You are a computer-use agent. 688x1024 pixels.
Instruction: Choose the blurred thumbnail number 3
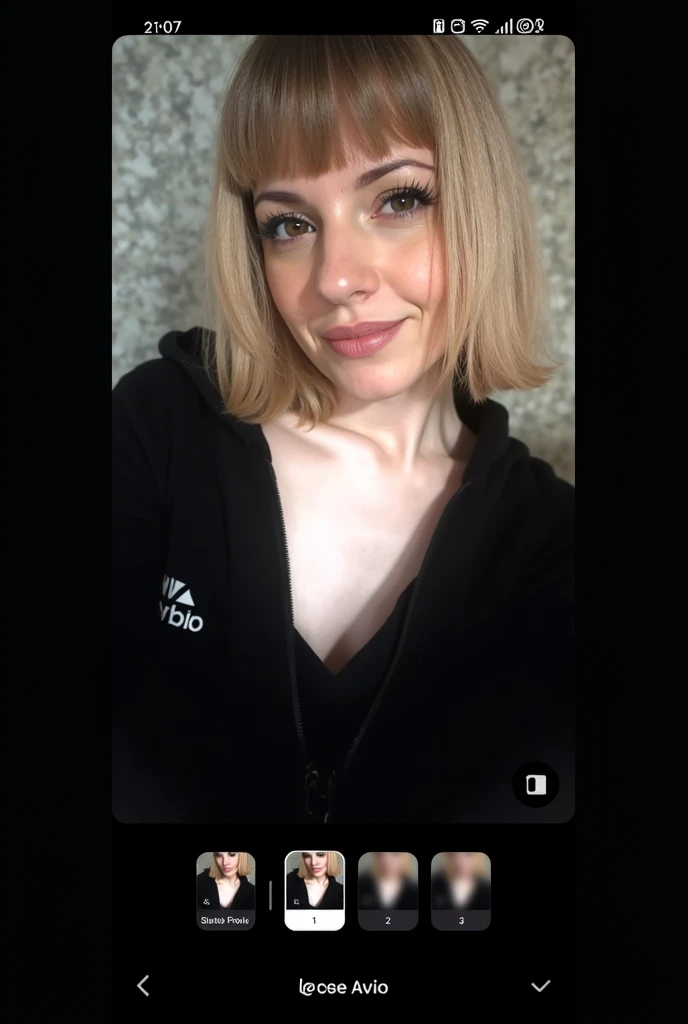461,890
